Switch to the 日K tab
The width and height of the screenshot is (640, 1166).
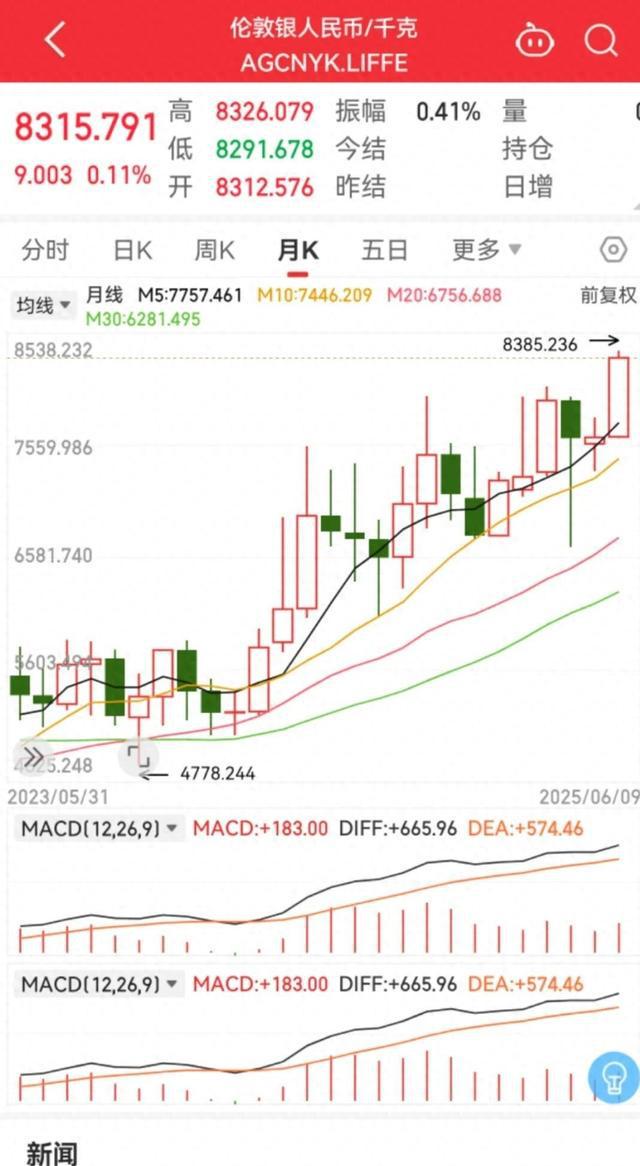(x=132, y=251)
